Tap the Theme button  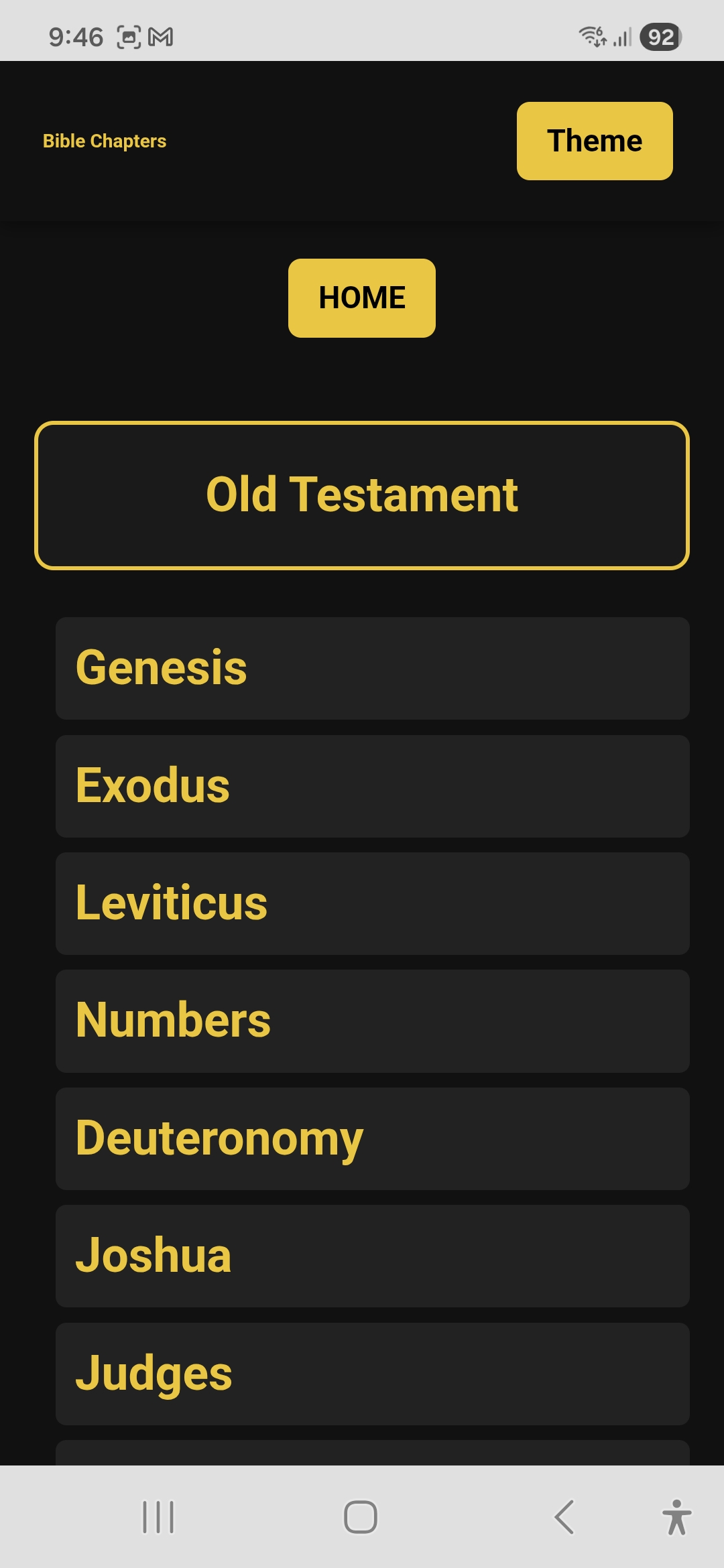(x=594, y=141)
